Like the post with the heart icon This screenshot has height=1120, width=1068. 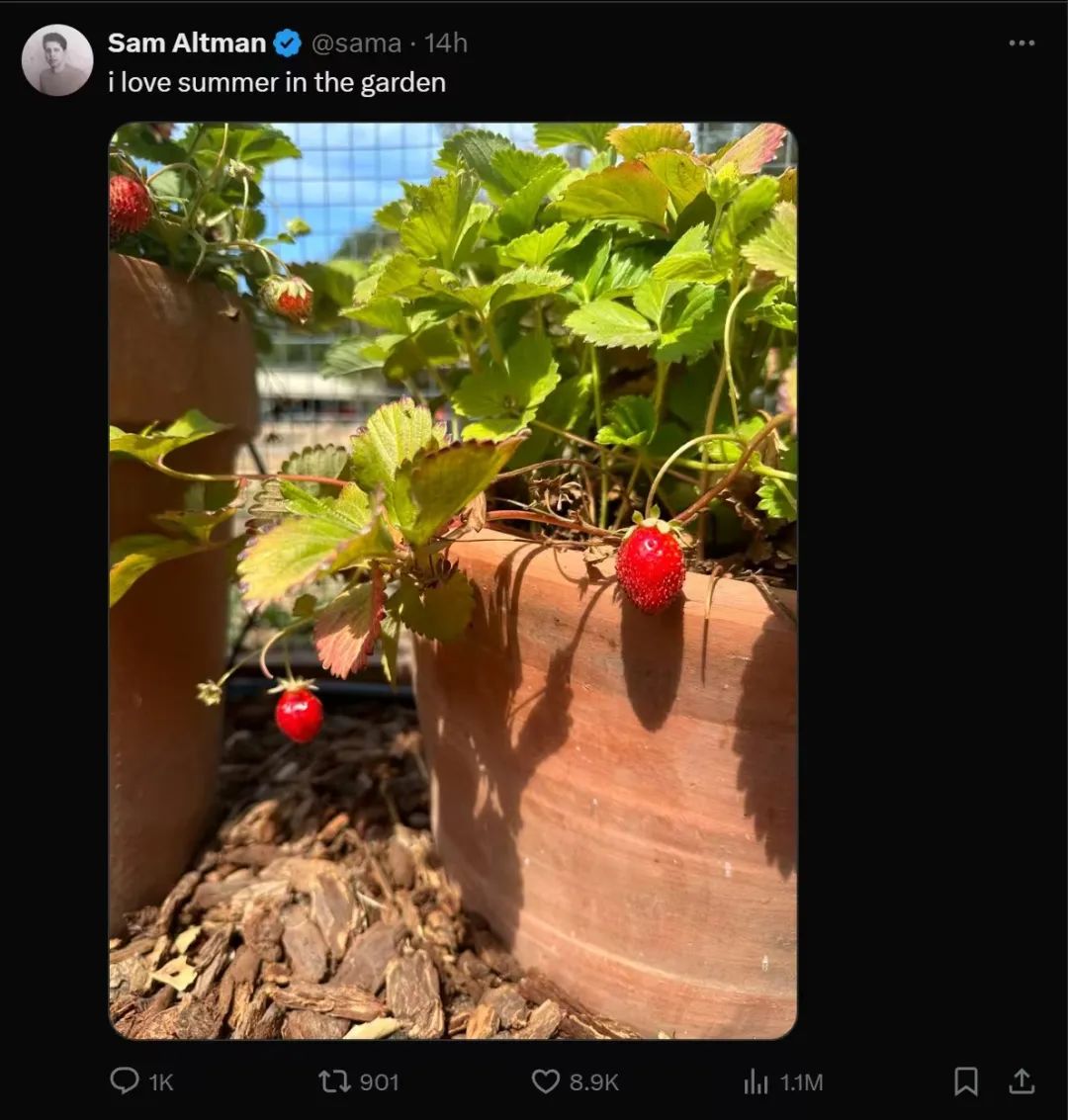click(546, 1080)
